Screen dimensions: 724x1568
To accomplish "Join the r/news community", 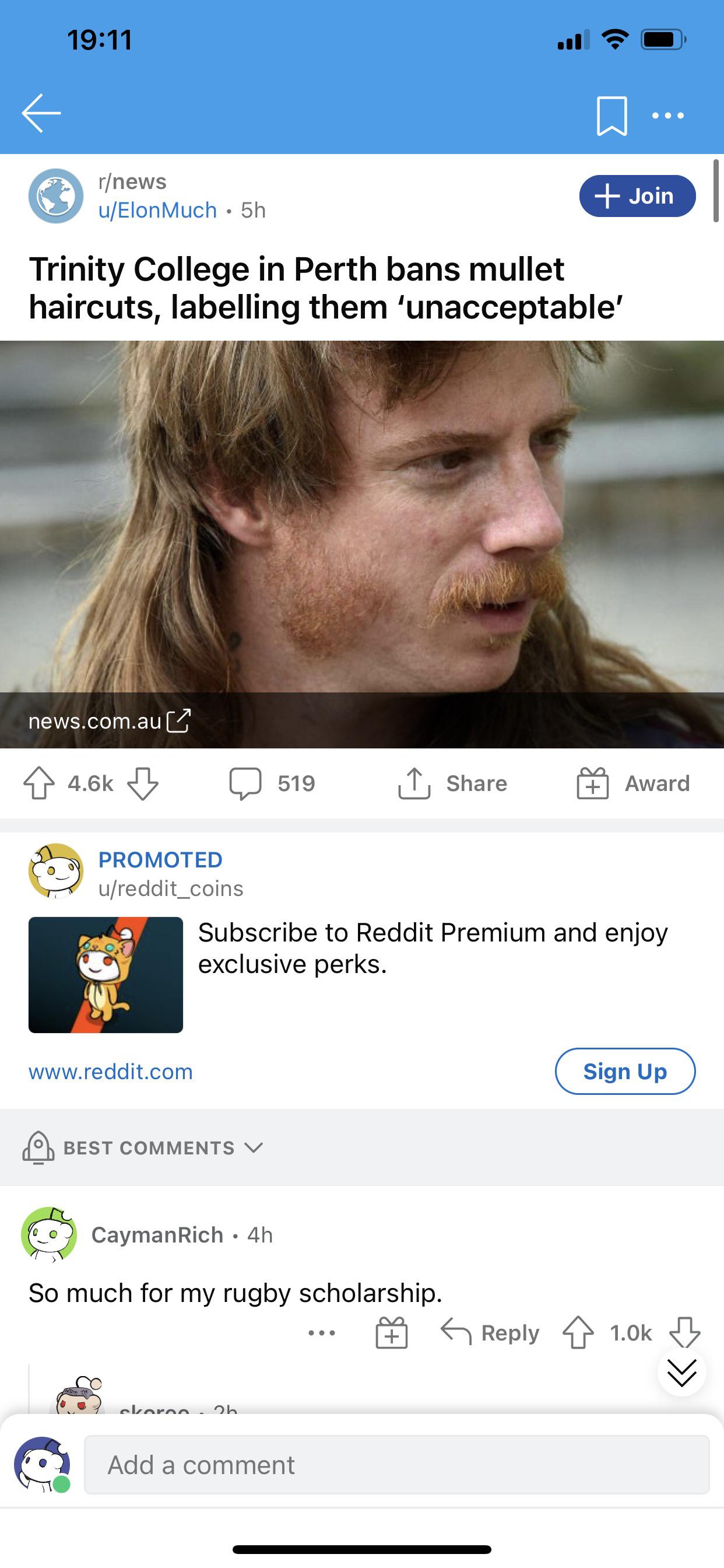I will 637,196.
